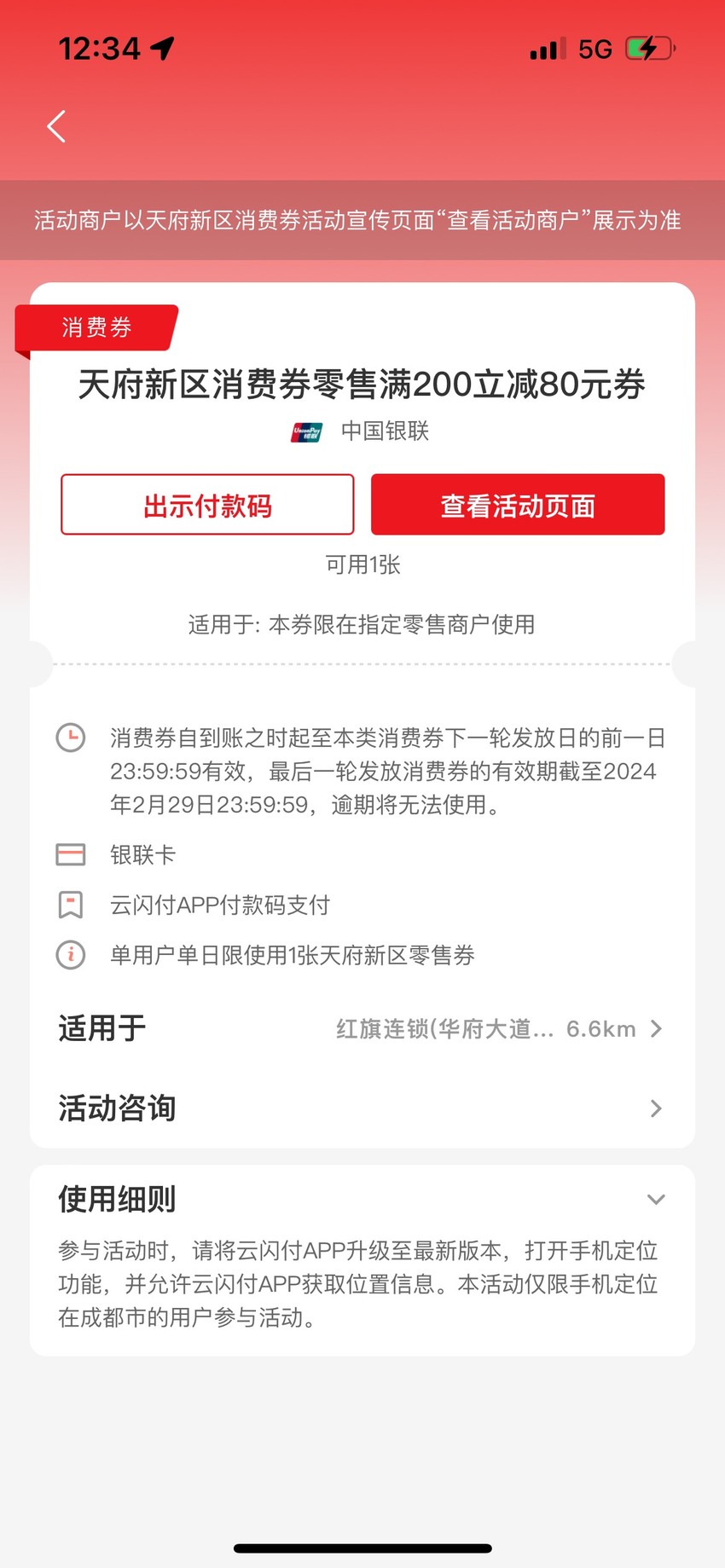725x1568 pixels.
Task: Open the 适用于 merchant row for 红旗连锁
Action: [x=362, y=1028]
